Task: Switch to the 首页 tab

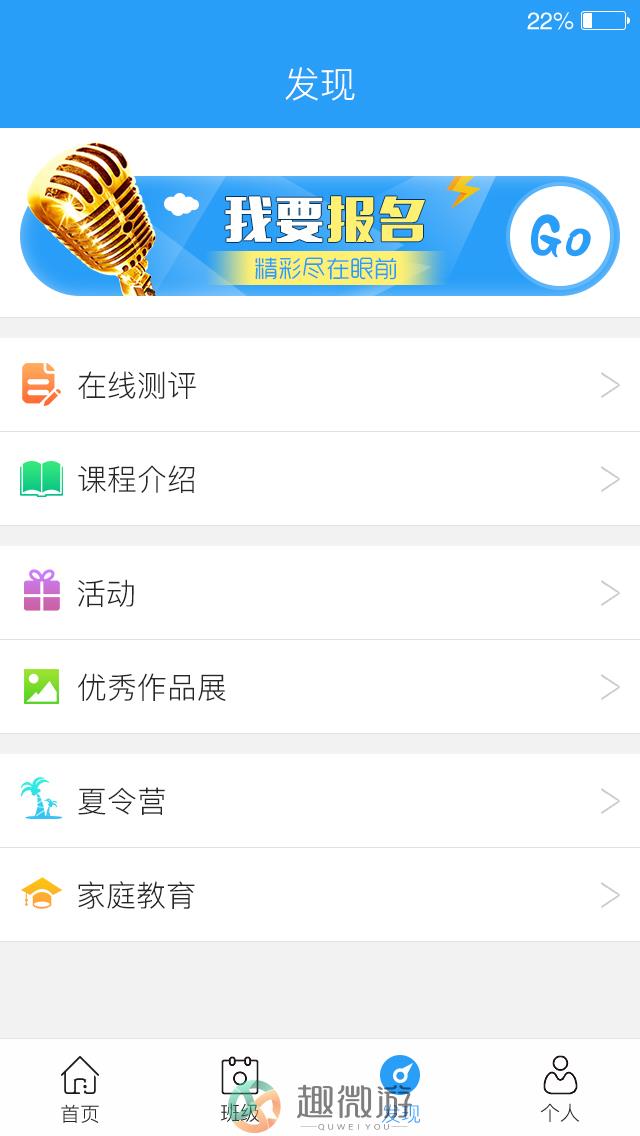Action: (x=80, y=1088)
